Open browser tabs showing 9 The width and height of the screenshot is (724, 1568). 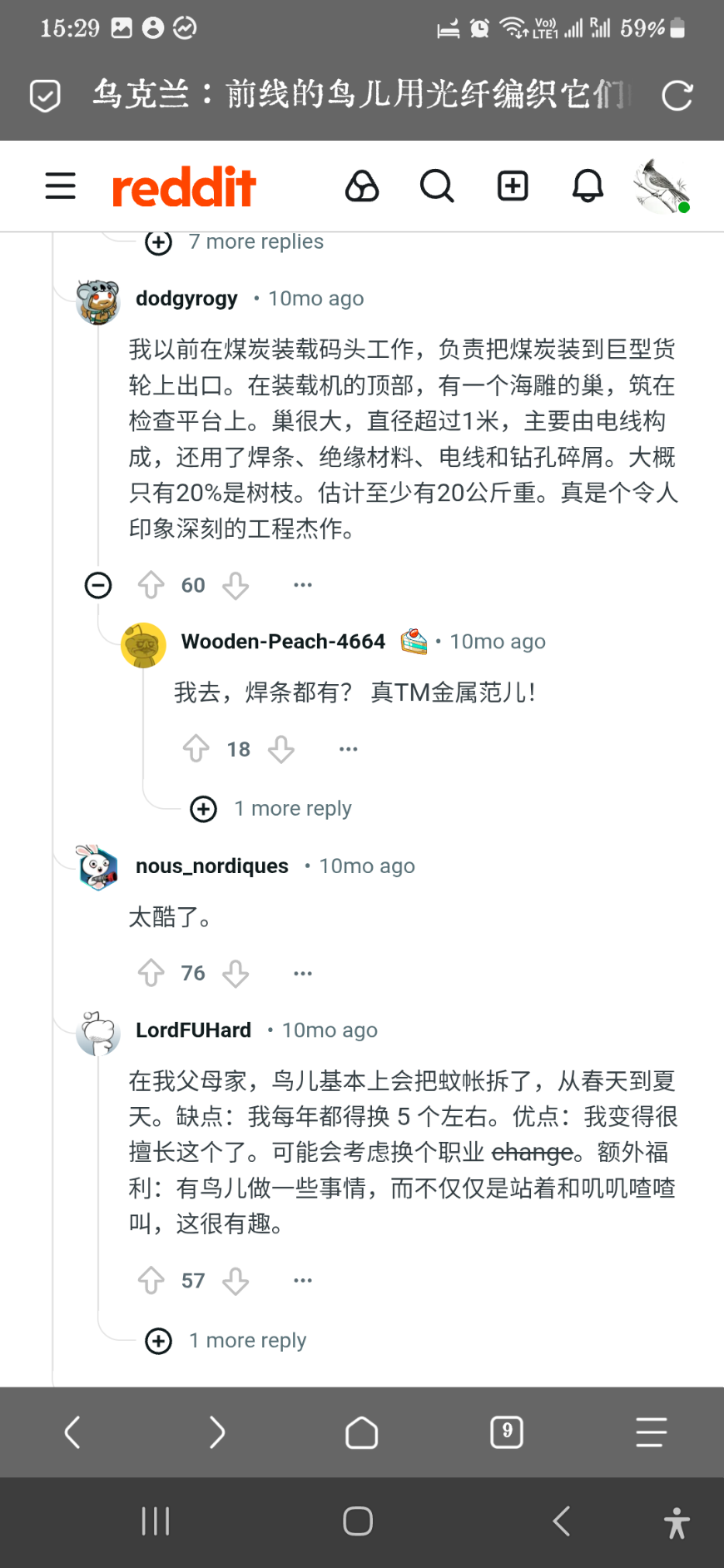507,1432
